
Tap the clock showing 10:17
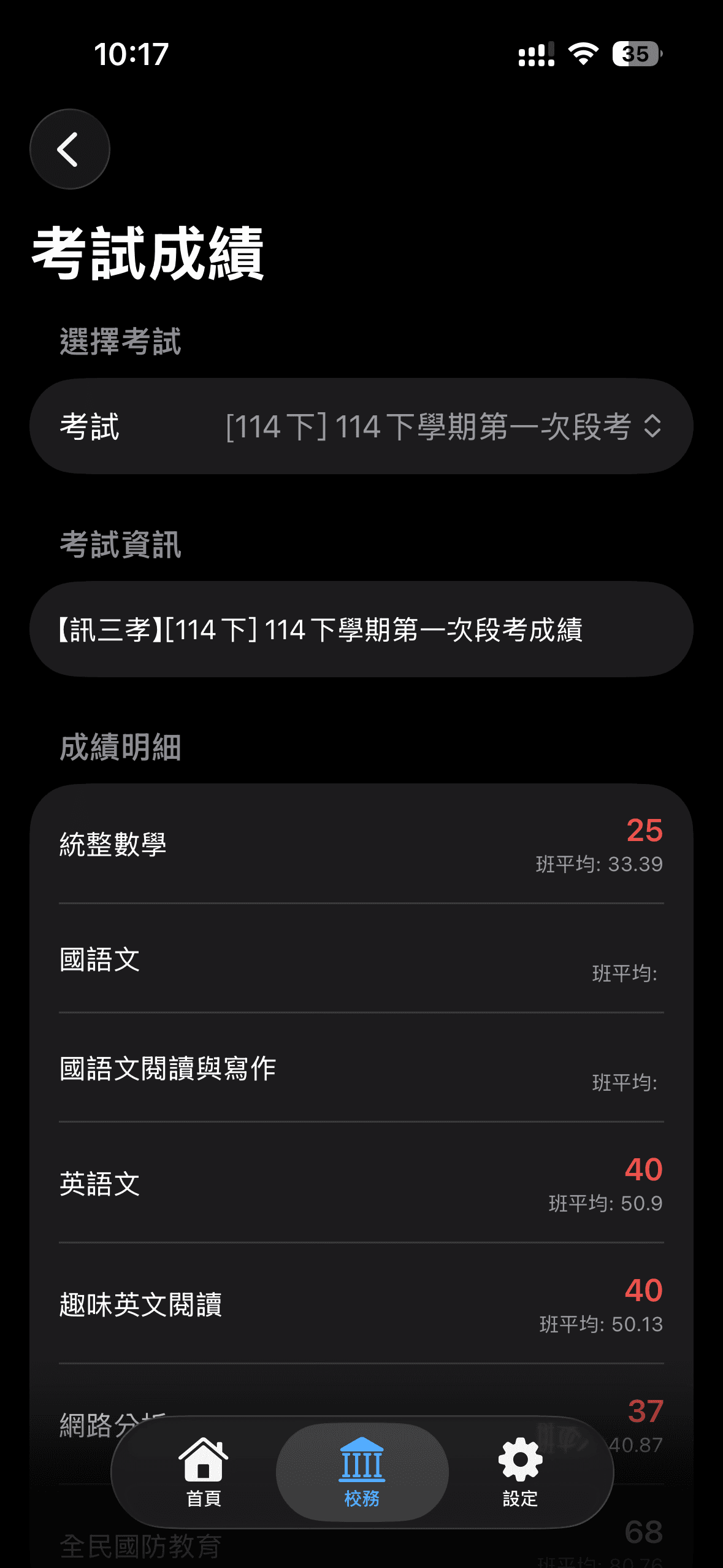click(129, 54)
